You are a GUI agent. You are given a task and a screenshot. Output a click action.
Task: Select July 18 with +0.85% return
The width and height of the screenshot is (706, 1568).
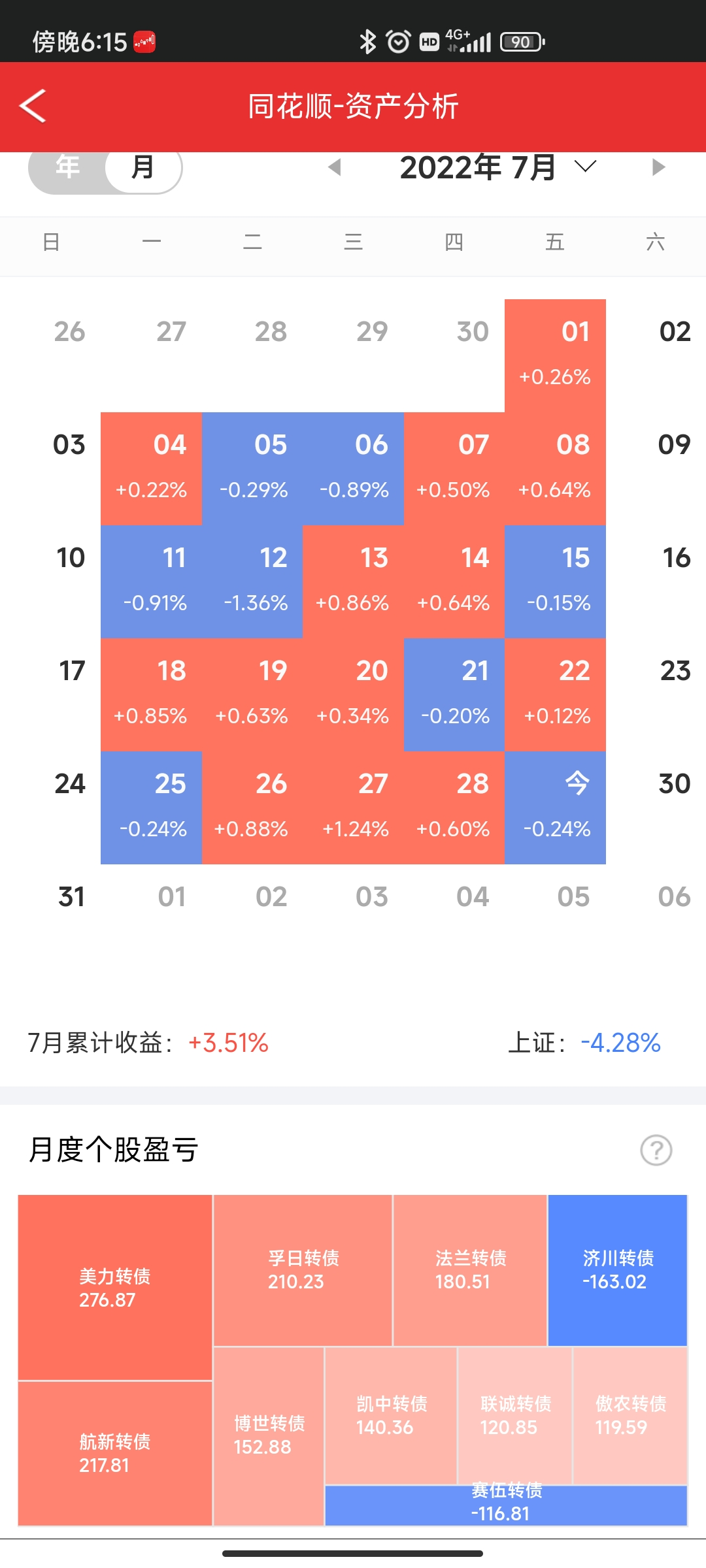click(151, 694)
